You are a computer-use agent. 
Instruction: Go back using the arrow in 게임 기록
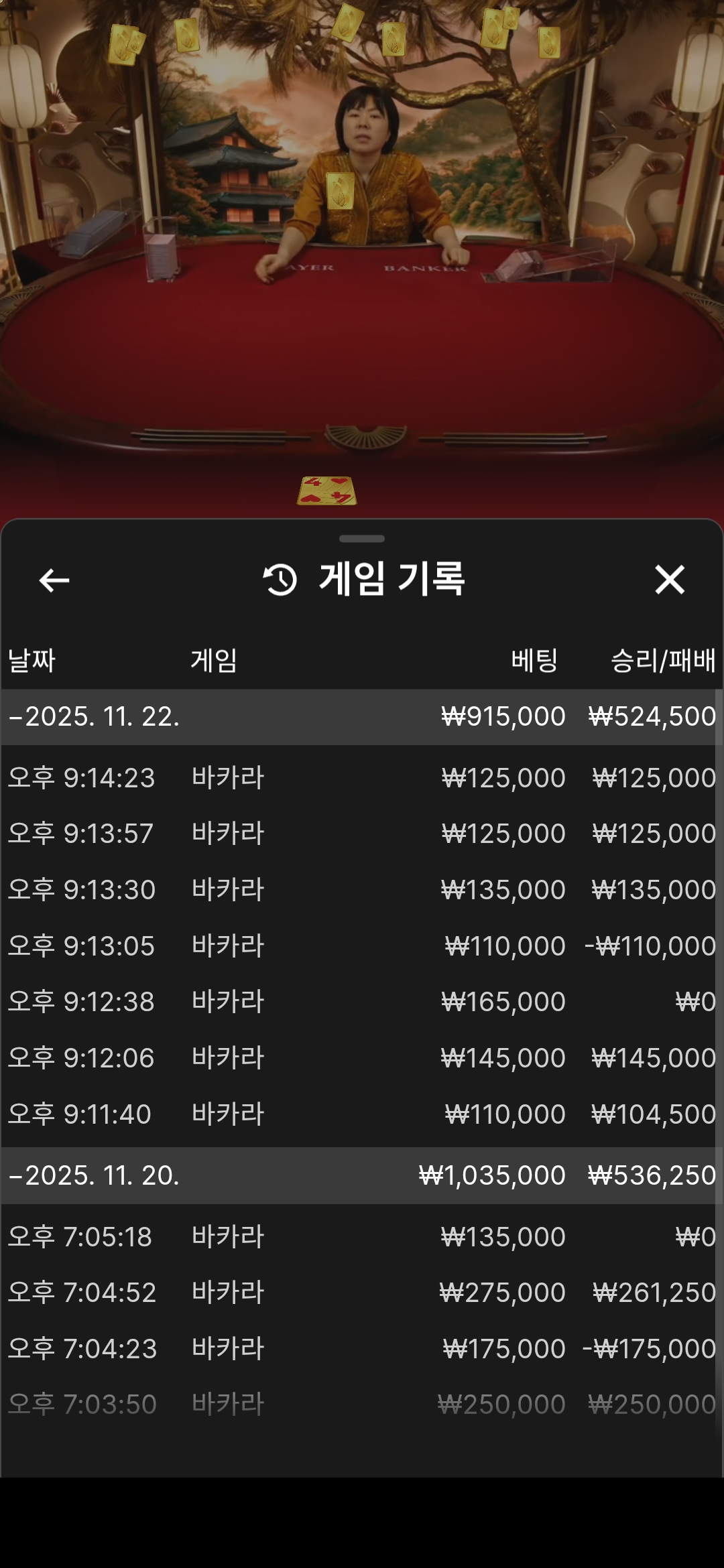point(54,580)
